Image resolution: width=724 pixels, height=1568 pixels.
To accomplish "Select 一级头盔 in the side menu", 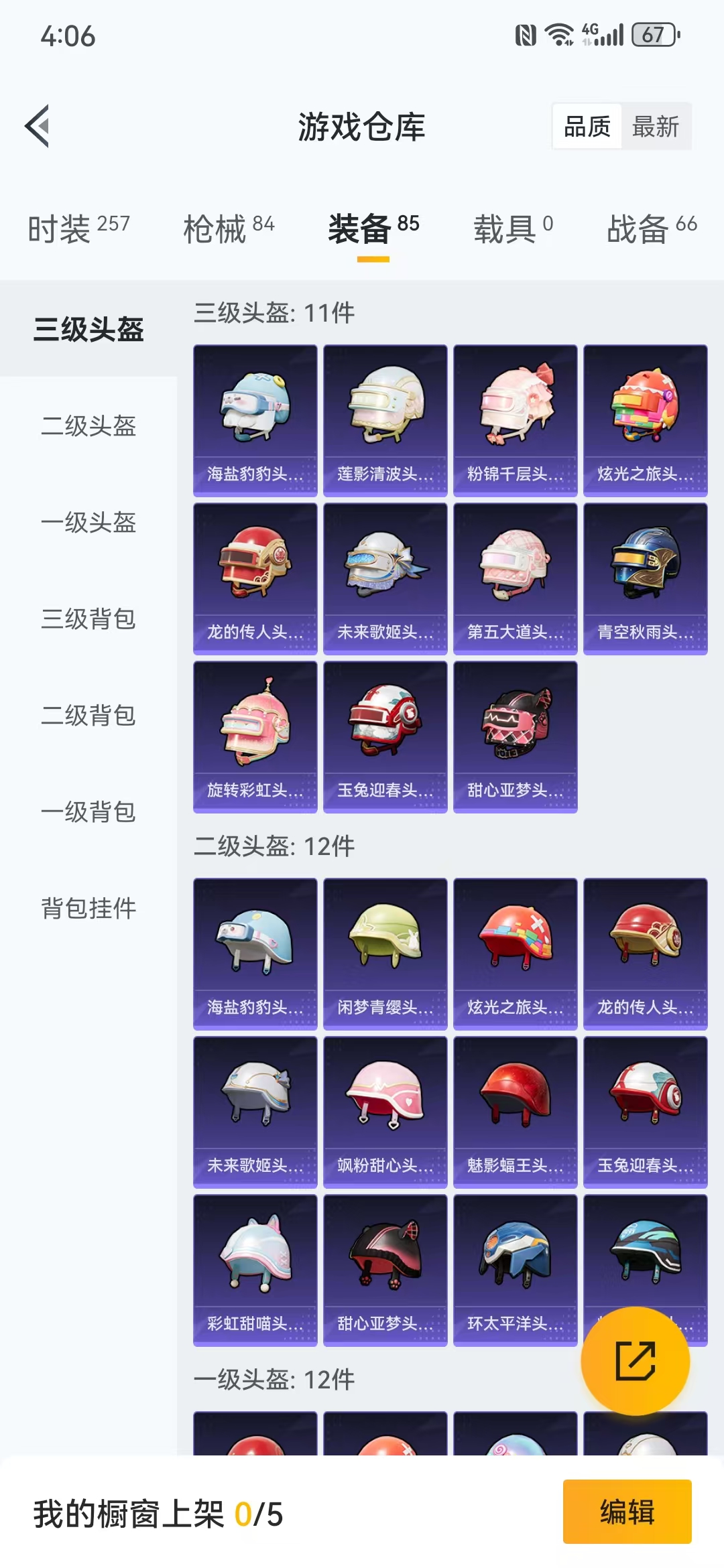I will click(88, 522).
